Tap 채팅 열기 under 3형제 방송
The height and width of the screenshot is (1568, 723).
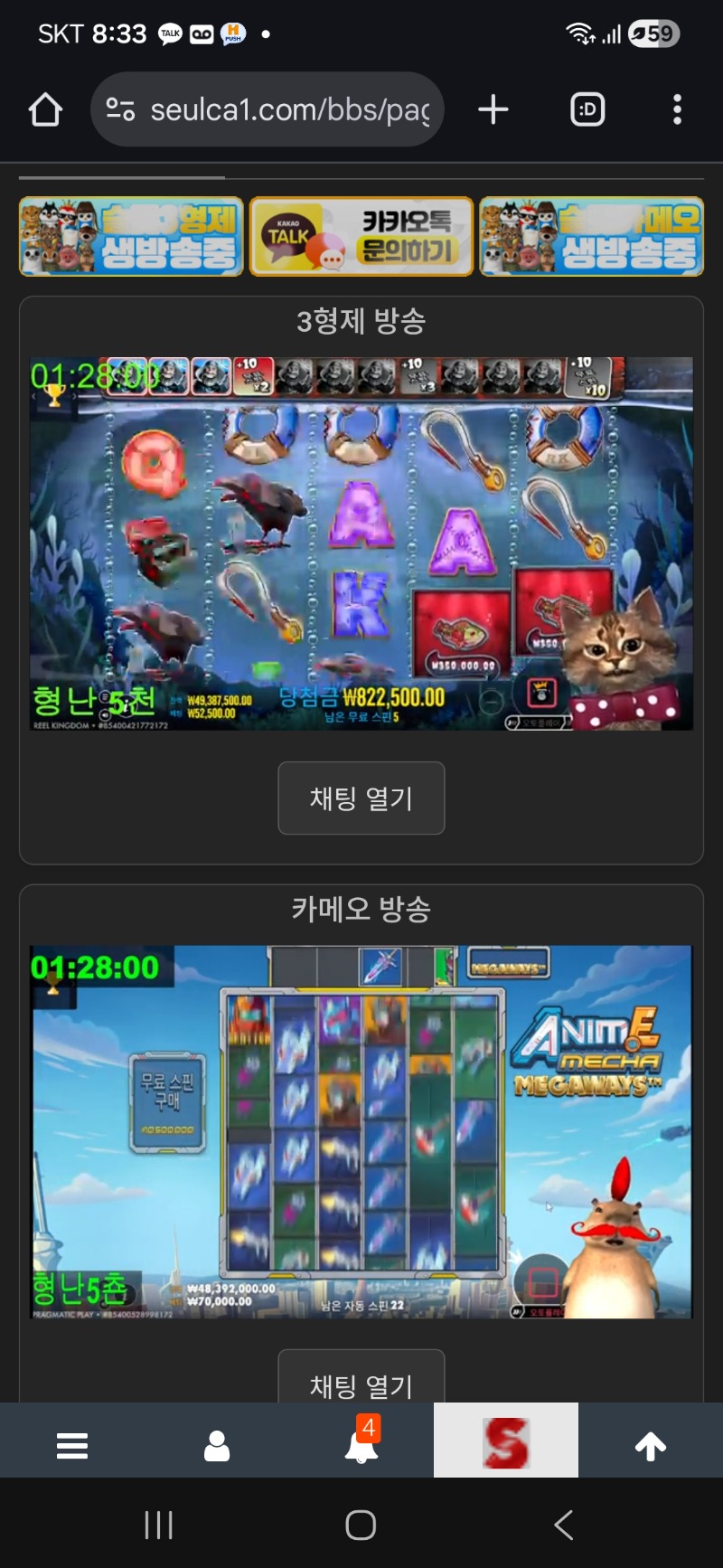(361, 798)
